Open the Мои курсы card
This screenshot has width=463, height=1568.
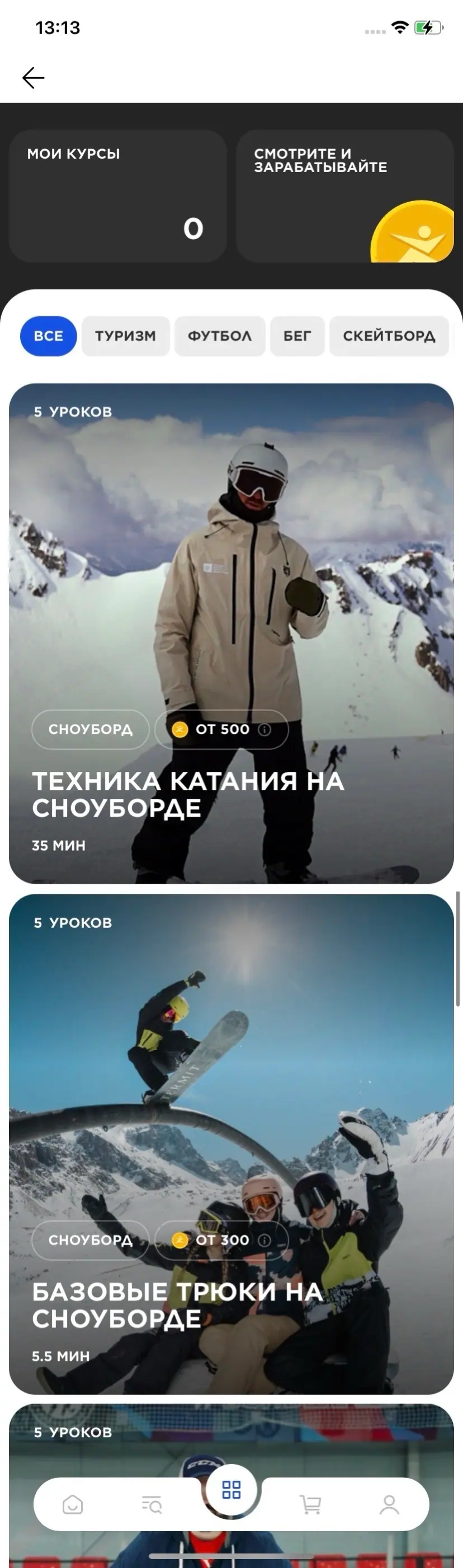pos(117,196)
